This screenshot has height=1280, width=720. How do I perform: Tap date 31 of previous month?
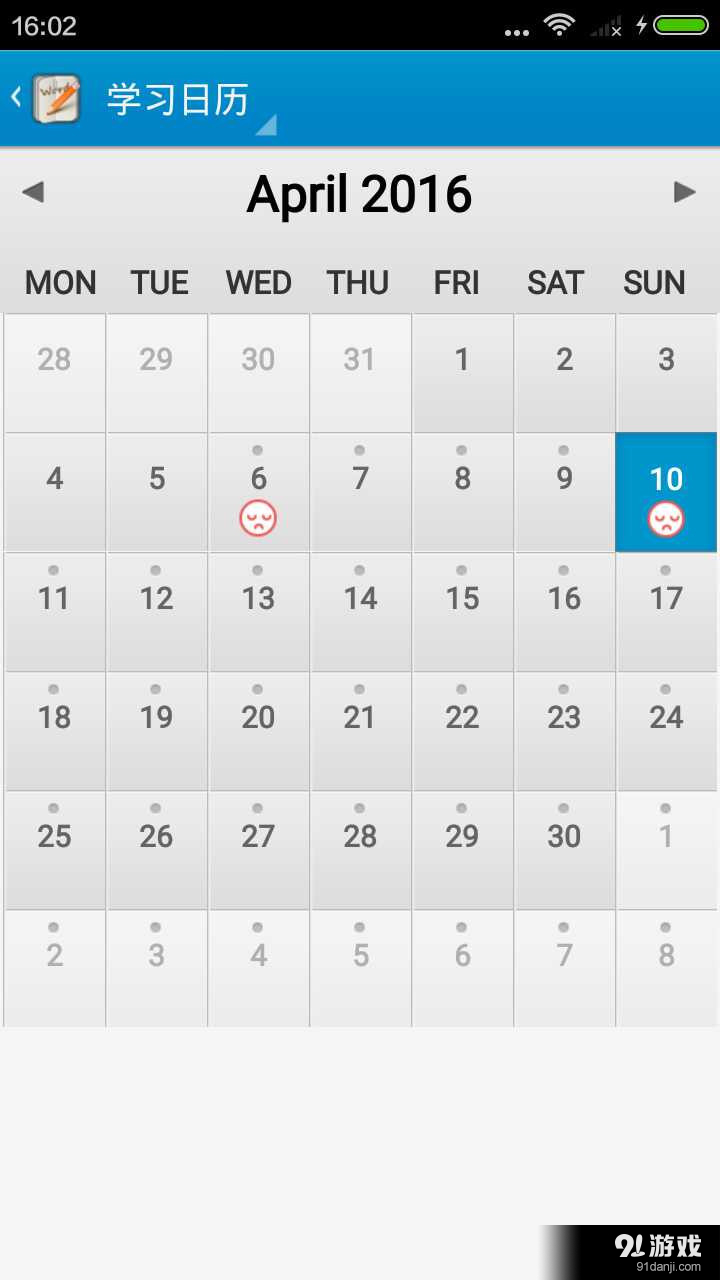(x=360, y=372)
